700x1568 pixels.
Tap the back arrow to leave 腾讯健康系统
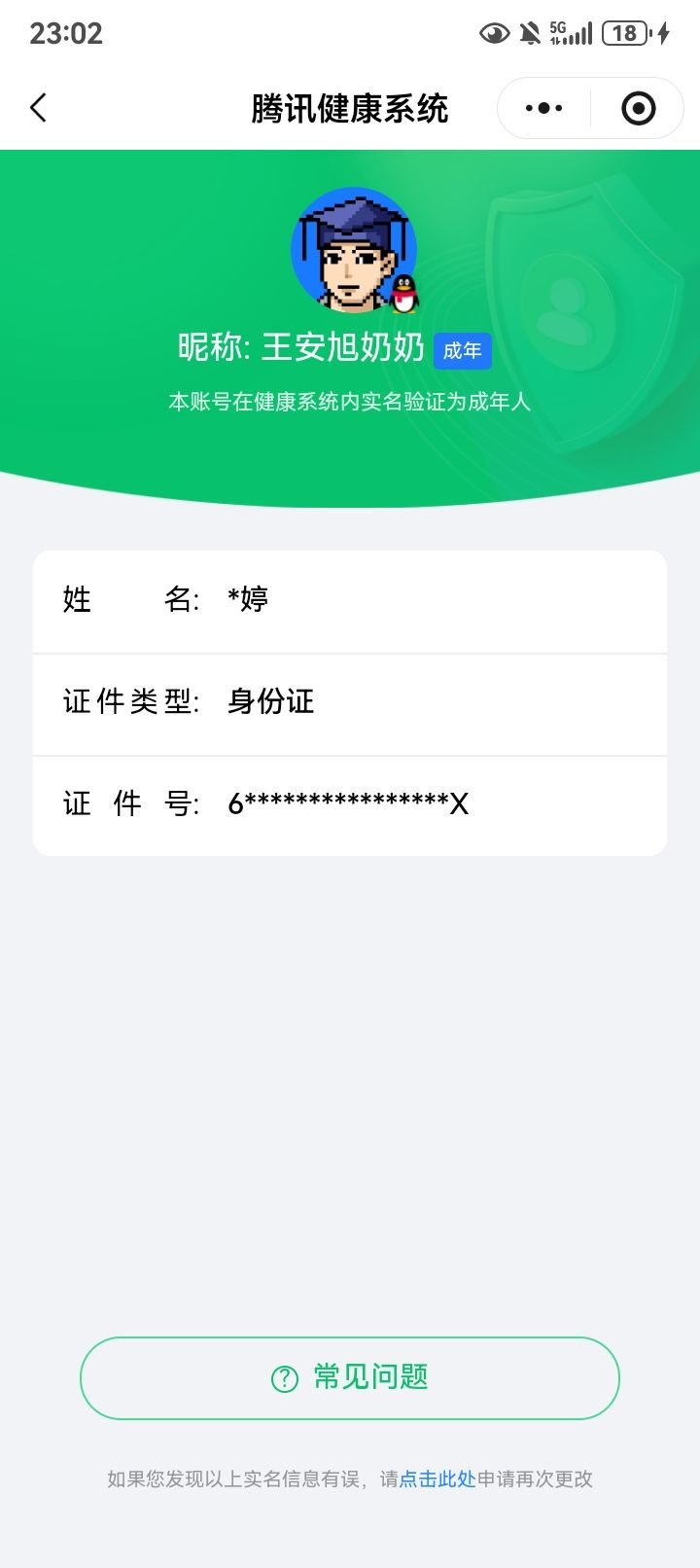click(39, 108)
